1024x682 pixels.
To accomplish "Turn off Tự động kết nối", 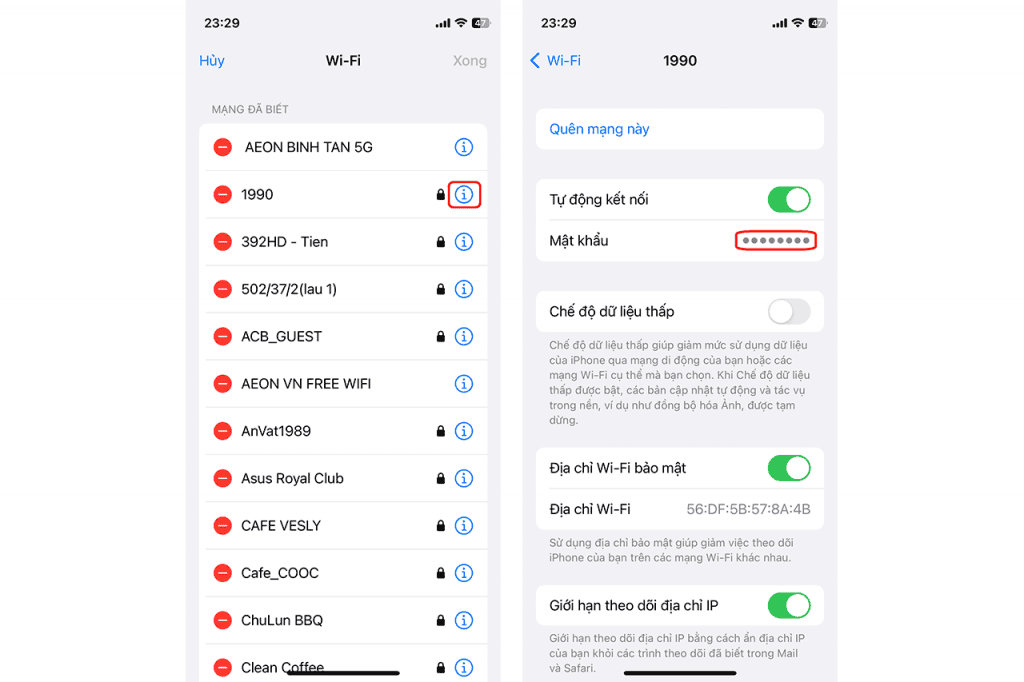I will pyautogui.click(x=788, y=199).
